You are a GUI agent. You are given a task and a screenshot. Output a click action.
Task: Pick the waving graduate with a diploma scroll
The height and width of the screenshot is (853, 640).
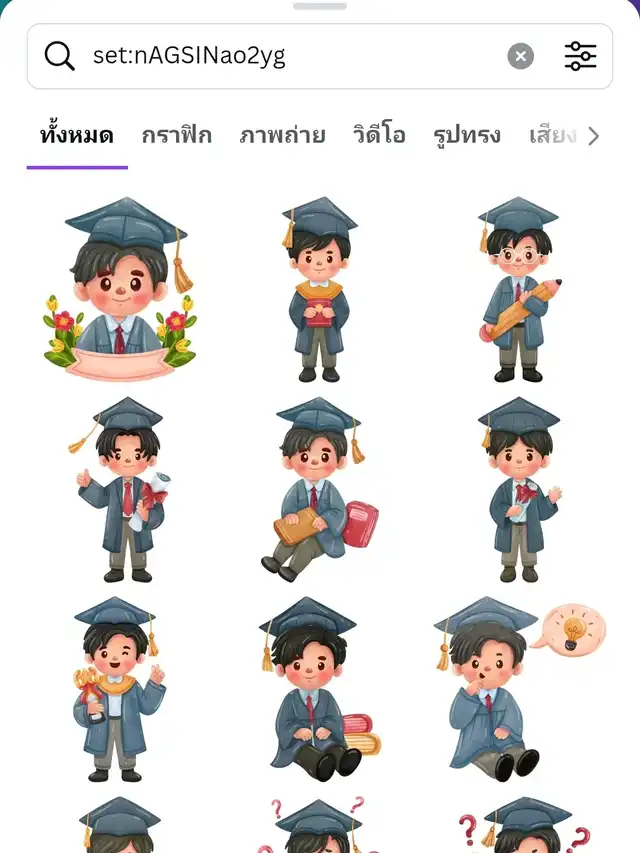pyautogui.click(x=518, y=489)
